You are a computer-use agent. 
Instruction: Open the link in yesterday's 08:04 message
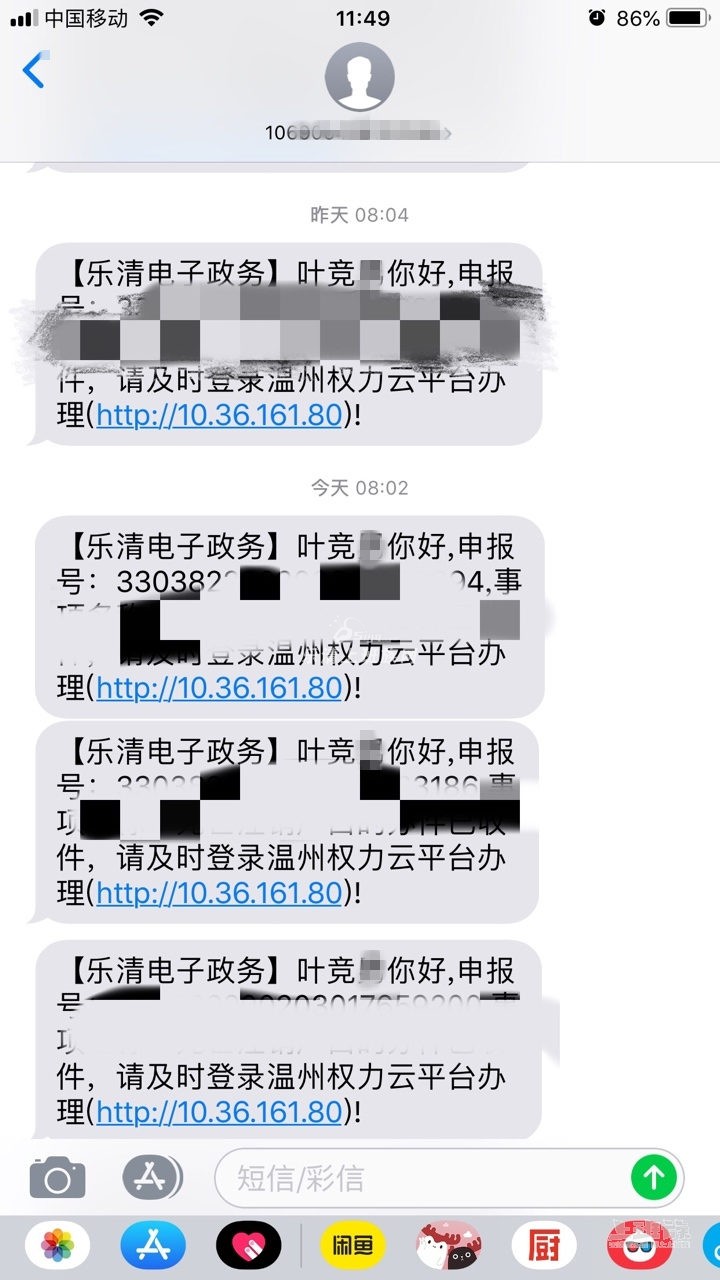[220, 415]
